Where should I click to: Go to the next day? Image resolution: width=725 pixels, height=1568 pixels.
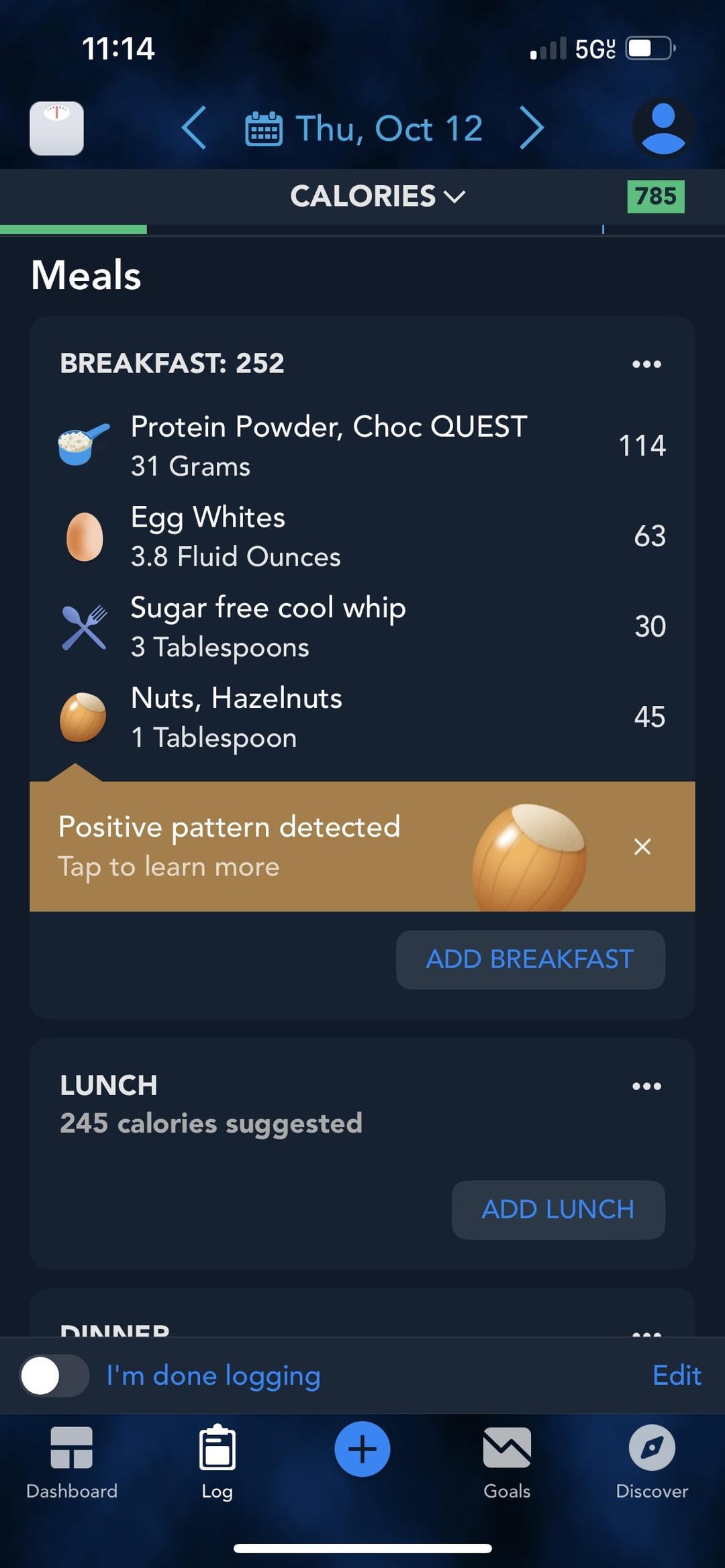pos(532,127)
